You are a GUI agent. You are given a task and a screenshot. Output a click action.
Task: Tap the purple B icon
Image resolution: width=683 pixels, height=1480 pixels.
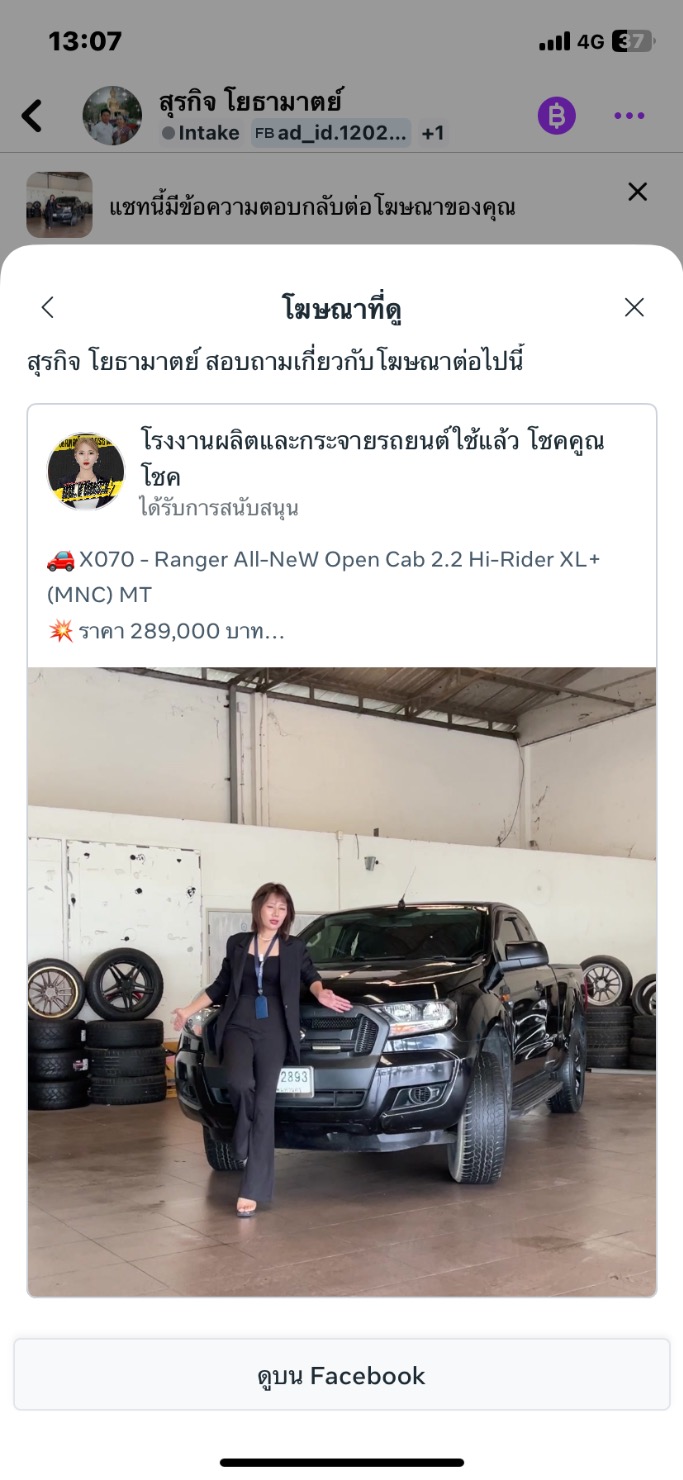557,116
